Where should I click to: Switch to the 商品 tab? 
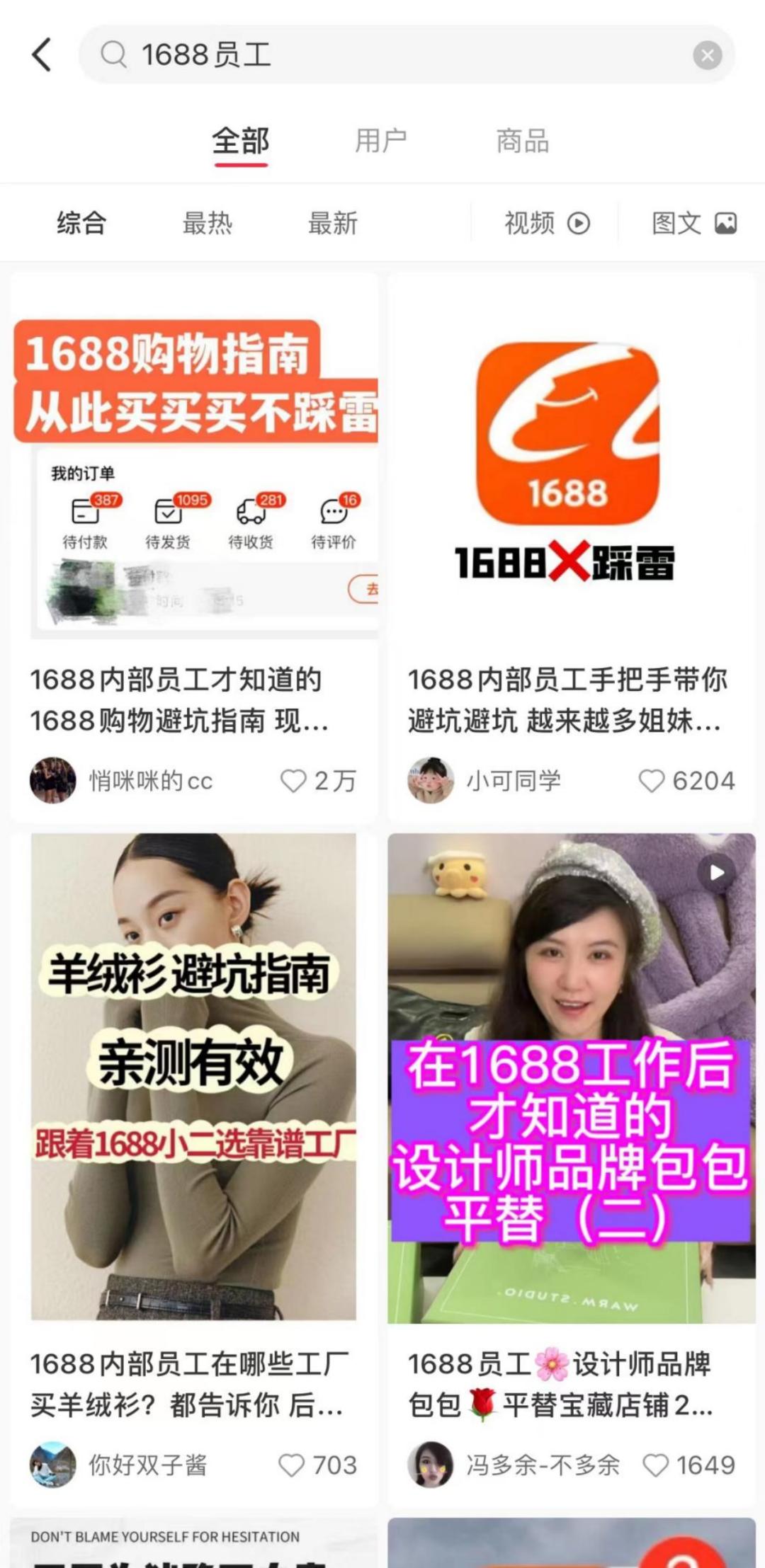tap(523, 140)
